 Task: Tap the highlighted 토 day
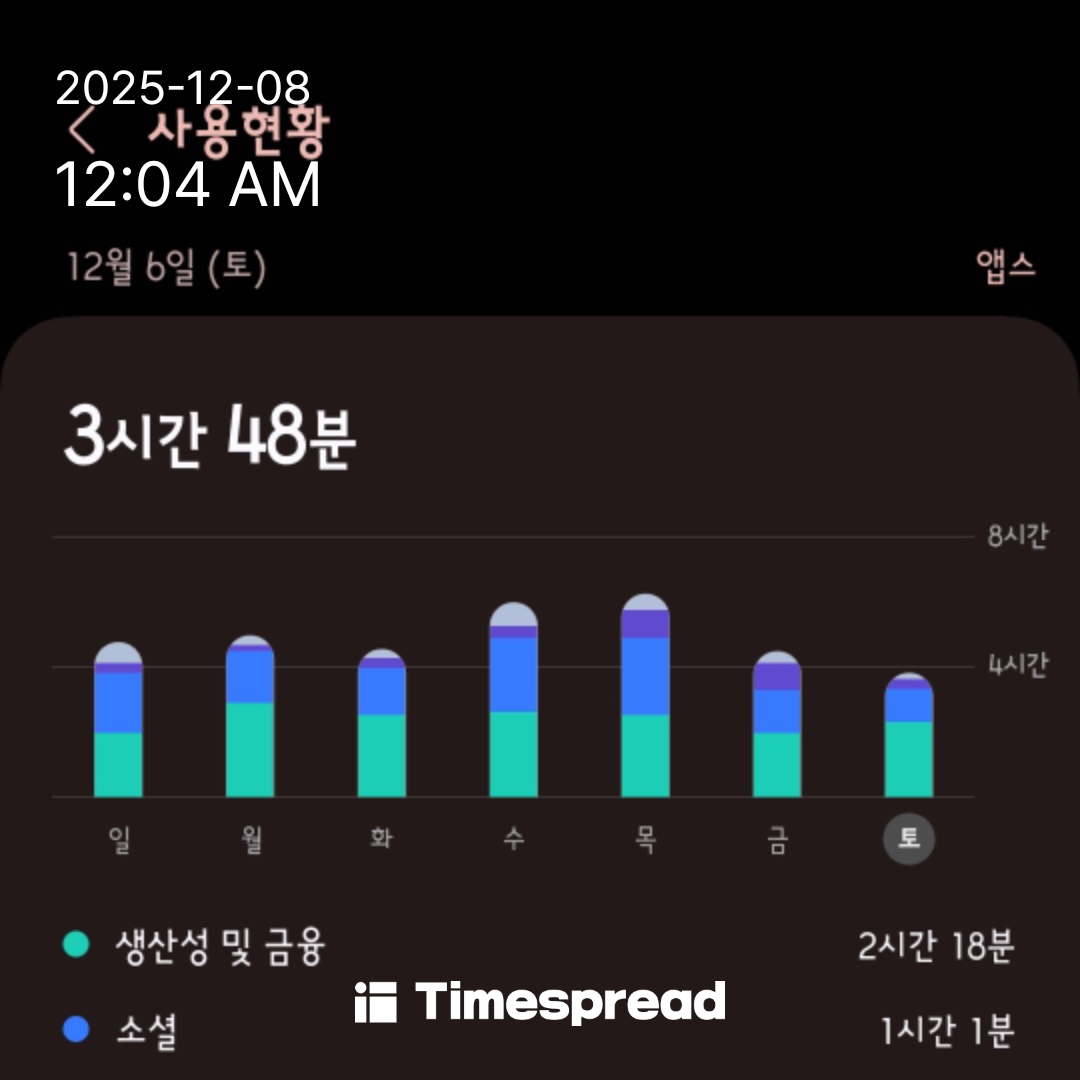tap(908, 840)
